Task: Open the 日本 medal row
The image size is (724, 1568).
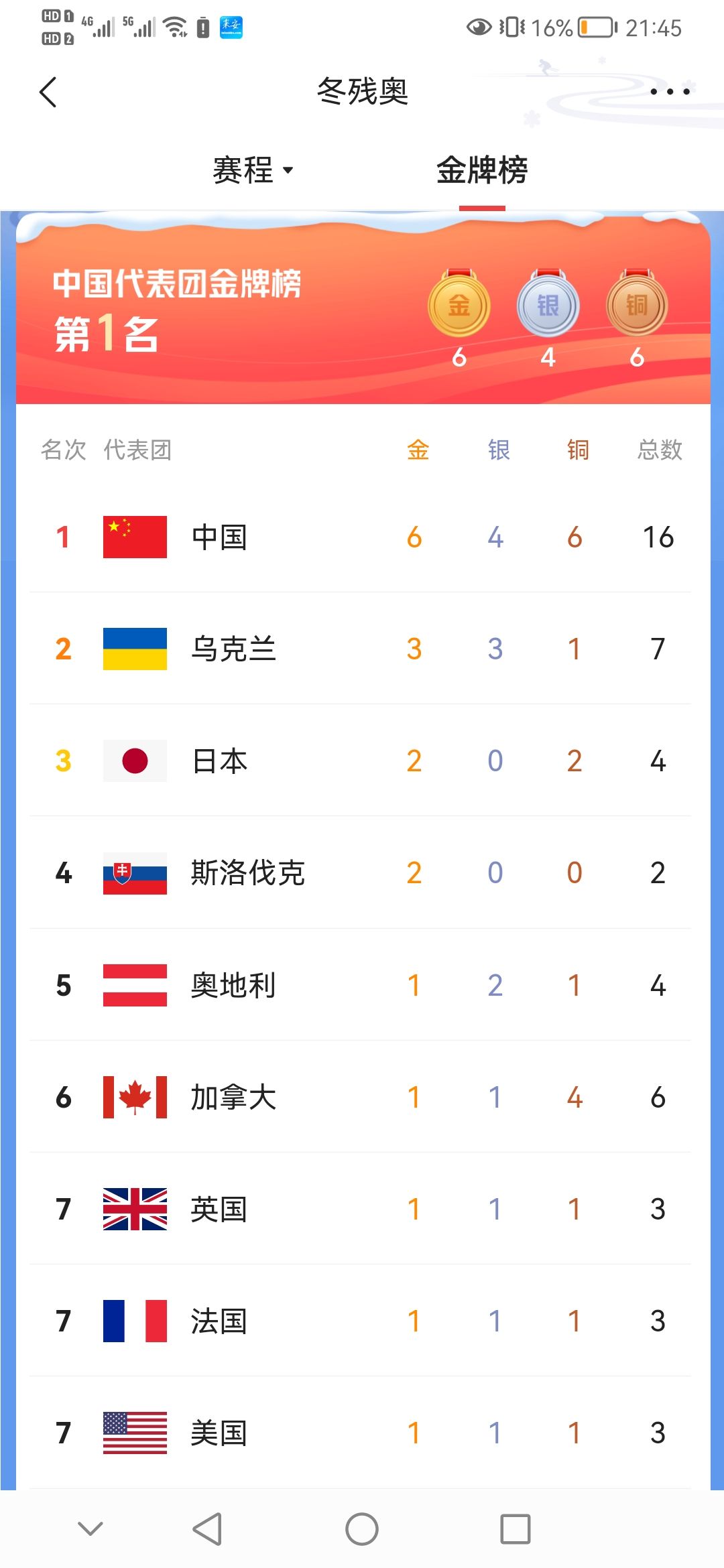Action: pyautogui.click(x=360, y=761)
